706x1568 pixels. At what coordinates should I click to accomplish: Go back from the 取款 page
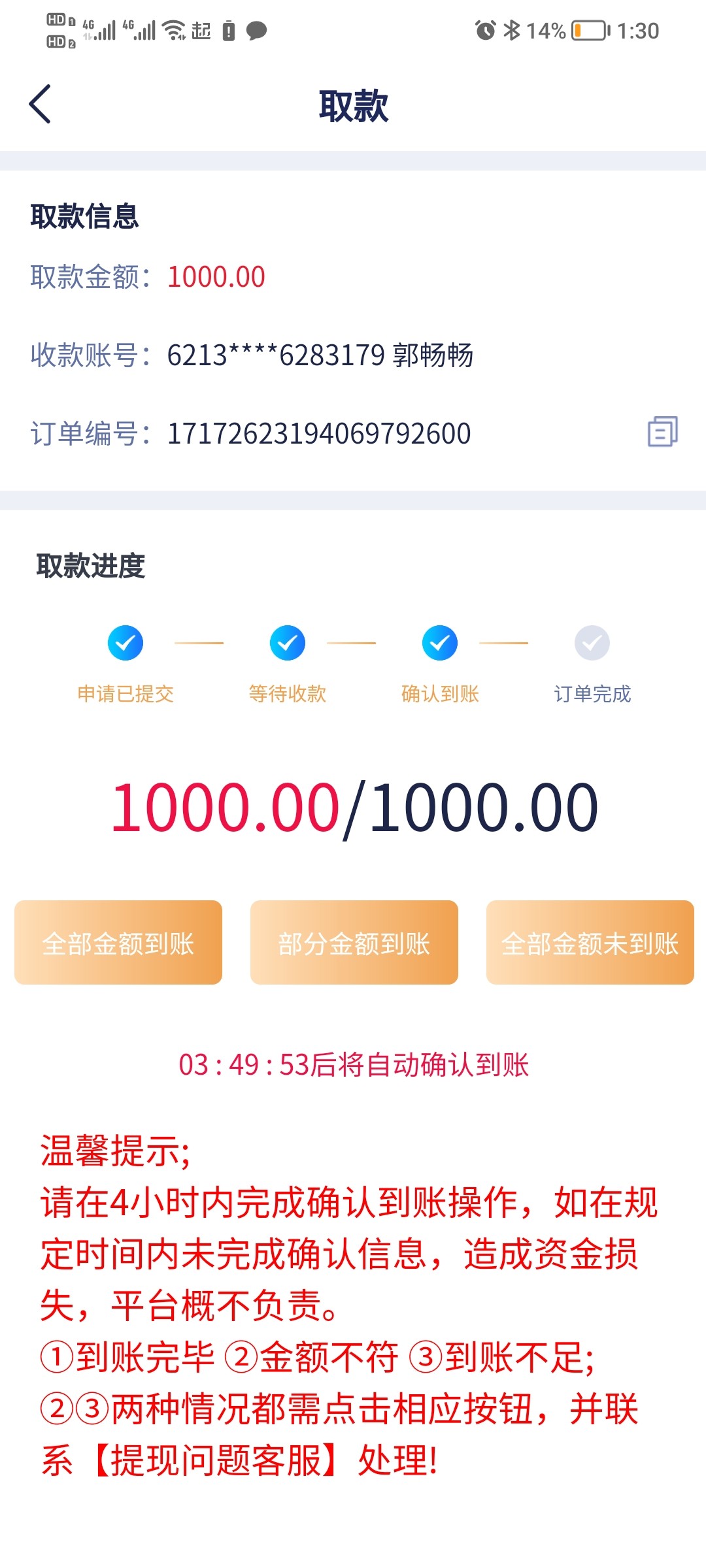point(41,105)
